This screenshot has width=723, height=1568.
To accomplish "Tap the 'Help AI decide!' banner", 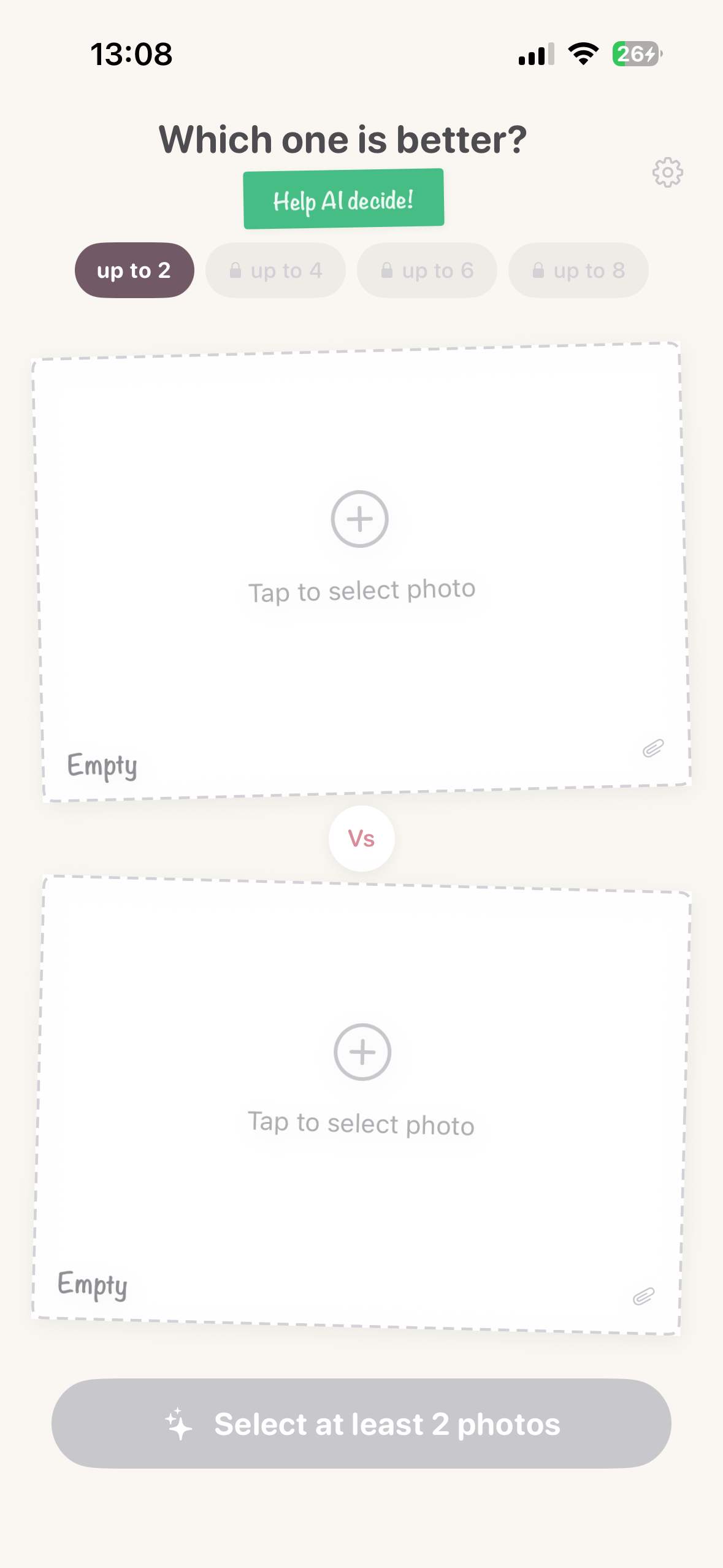I will click(343, 198).
